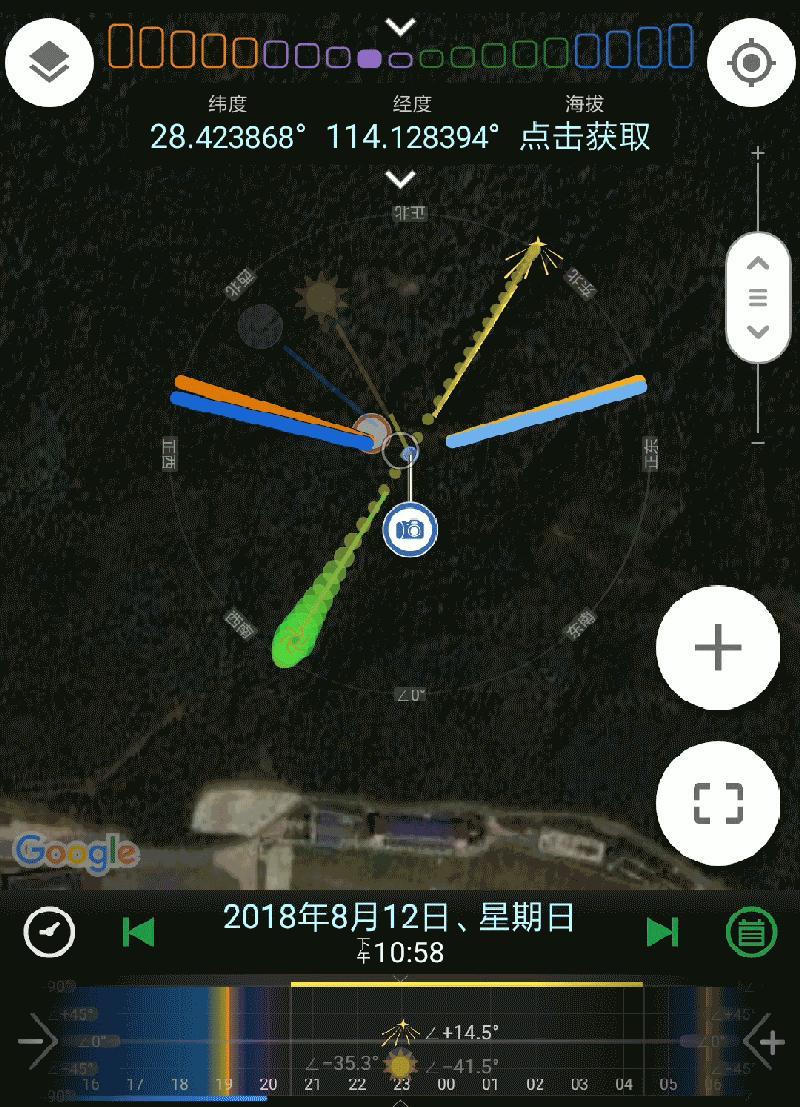
Task: Collapse the top bar via the chevron
Action: click(400, 25)
